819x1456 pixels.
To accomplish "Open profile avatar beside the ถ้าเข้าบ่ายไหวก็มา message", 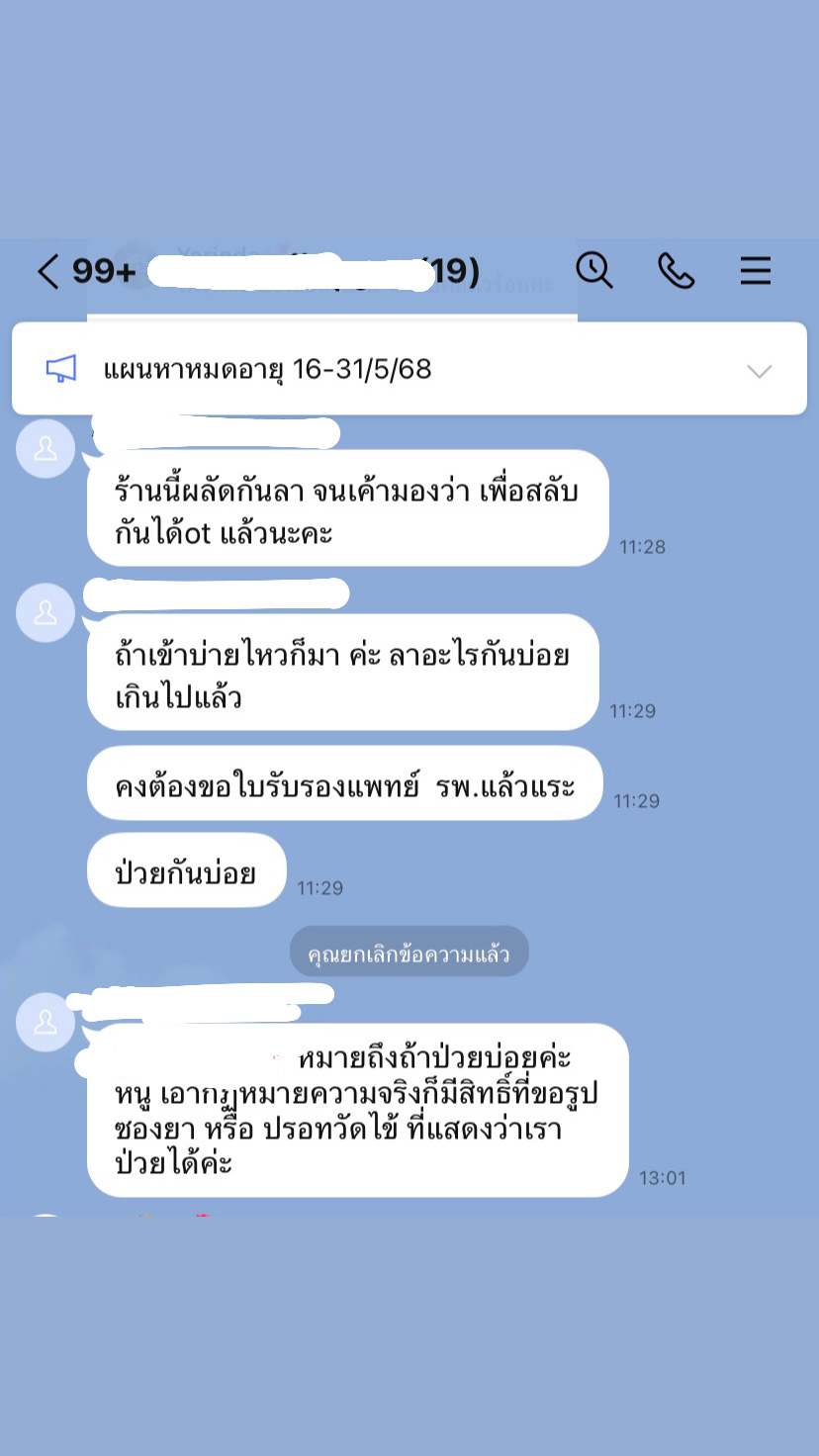I will click(45, 613).
